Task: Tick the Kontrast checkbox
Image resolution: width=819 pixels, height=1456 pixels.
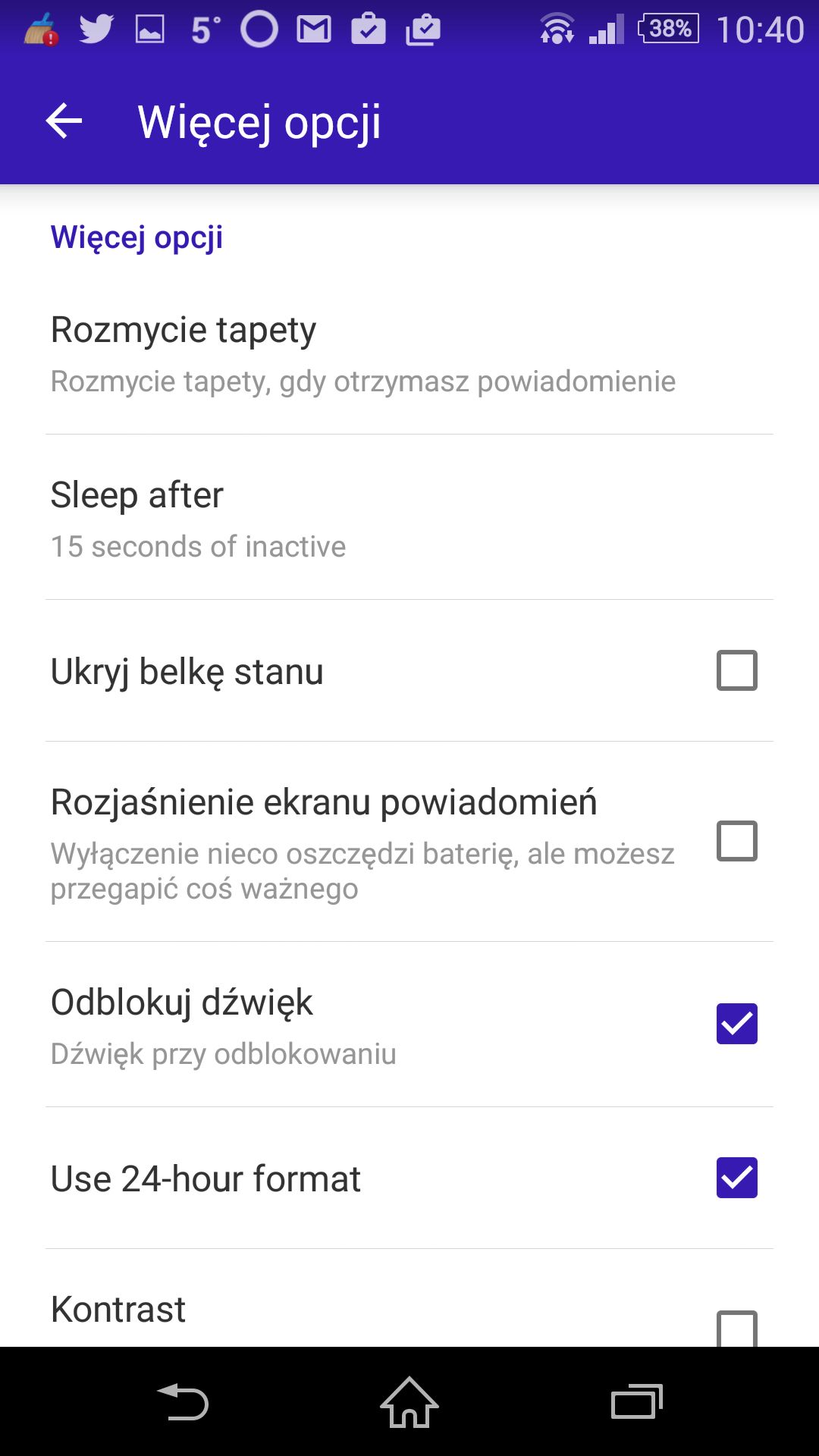Action: pos(736,1329)
